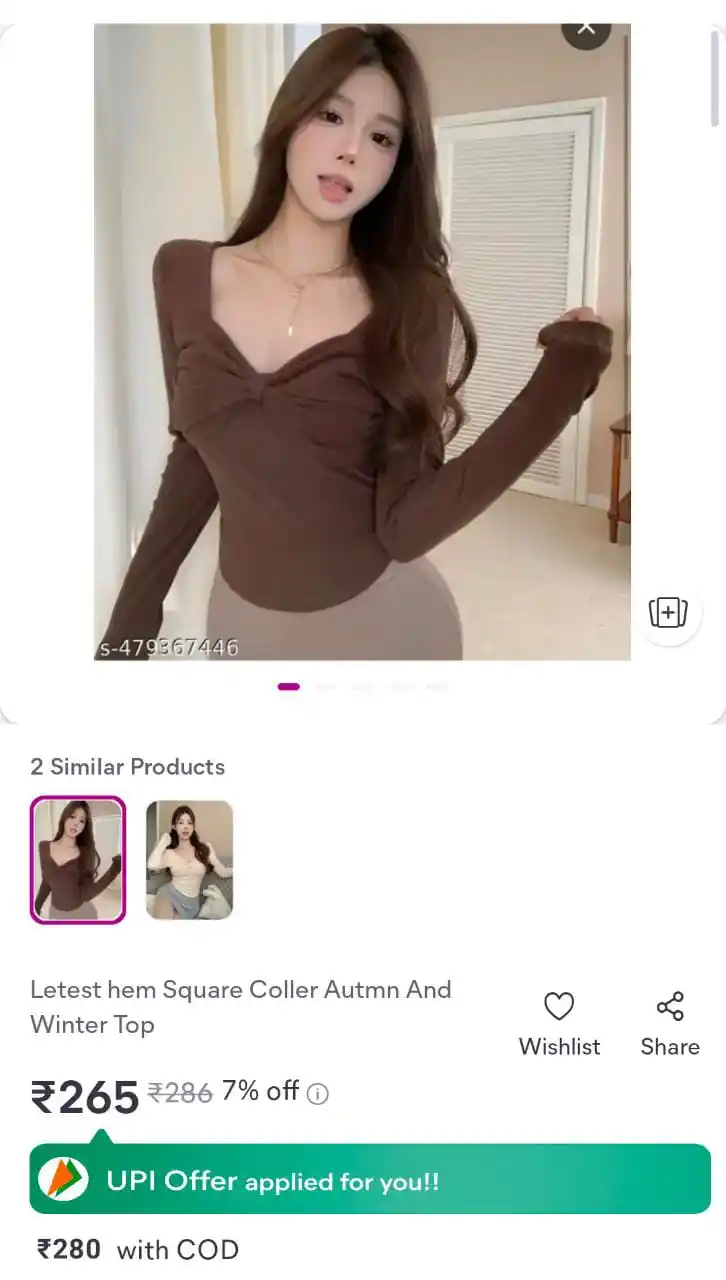Select the brown top similar product
Viewport: 726px width, 1280px height.
[x=78, y=860]
